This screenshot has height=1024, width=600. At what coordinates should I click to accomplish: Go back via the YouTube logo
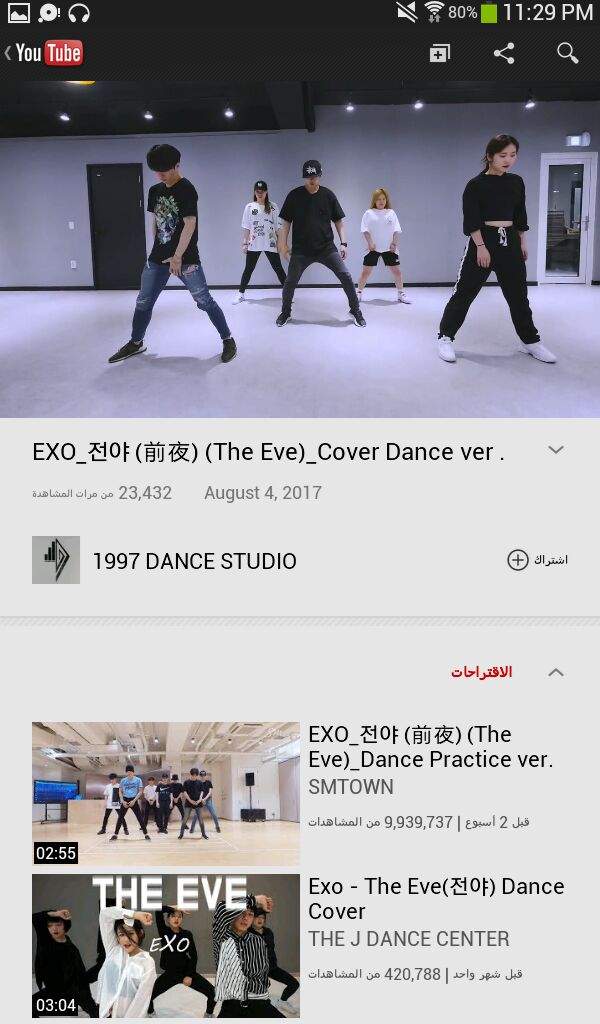44,53
